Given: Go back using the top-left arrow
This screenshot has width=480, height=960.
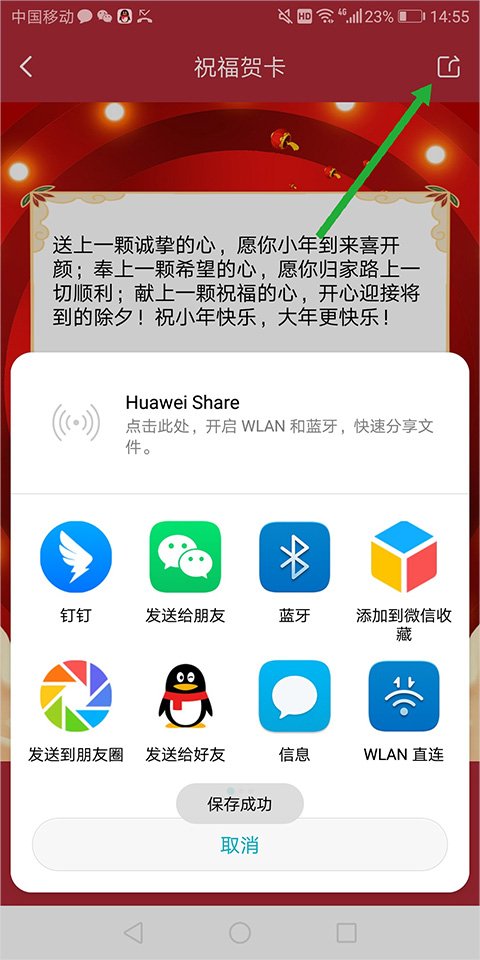Looking at the screenshot, I should tap(26, 67).
